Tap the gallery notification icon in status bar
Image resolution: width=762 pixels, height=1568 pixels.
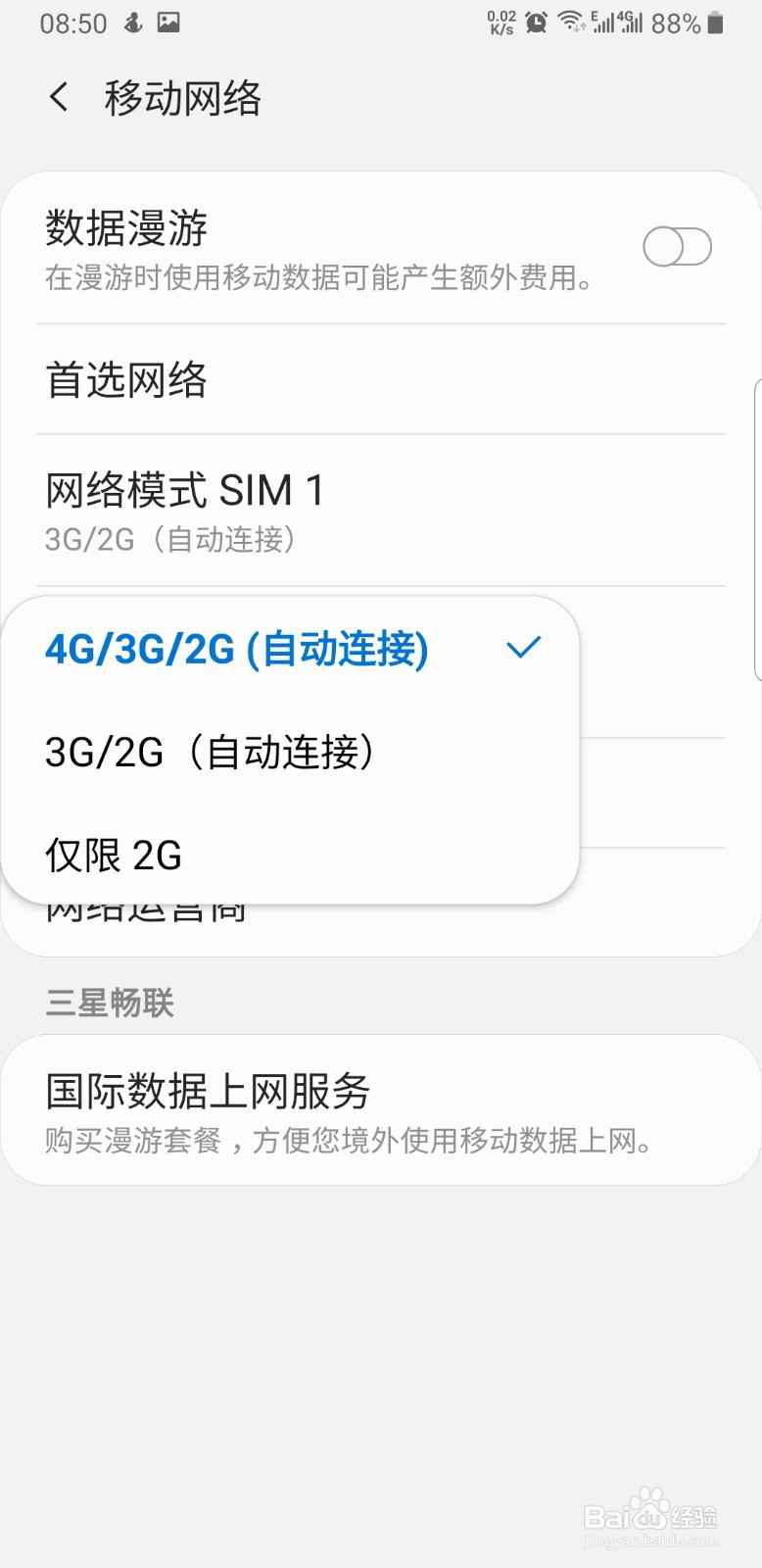[x=167, y=23]
